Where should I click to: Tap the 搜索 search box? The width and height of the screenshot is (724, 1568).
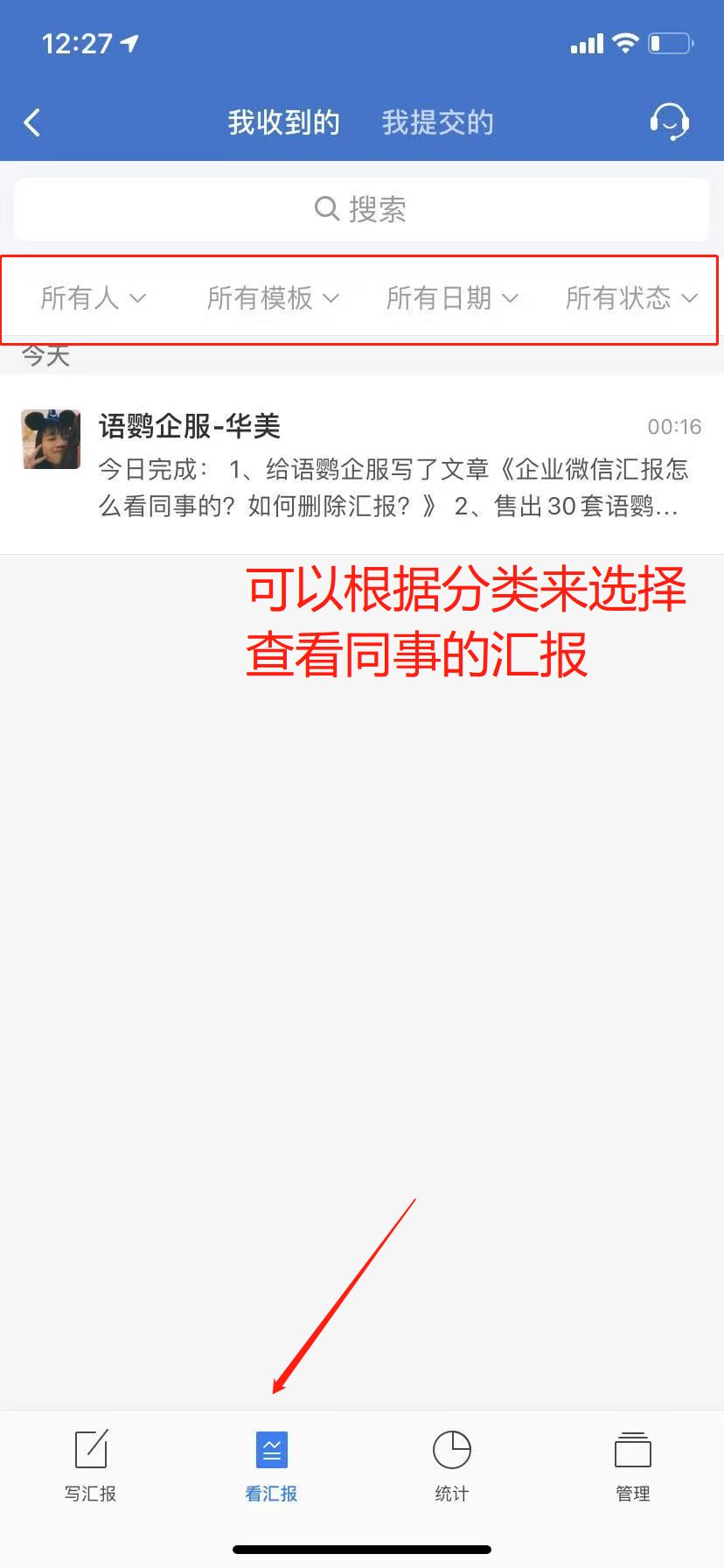coord(361,209)
